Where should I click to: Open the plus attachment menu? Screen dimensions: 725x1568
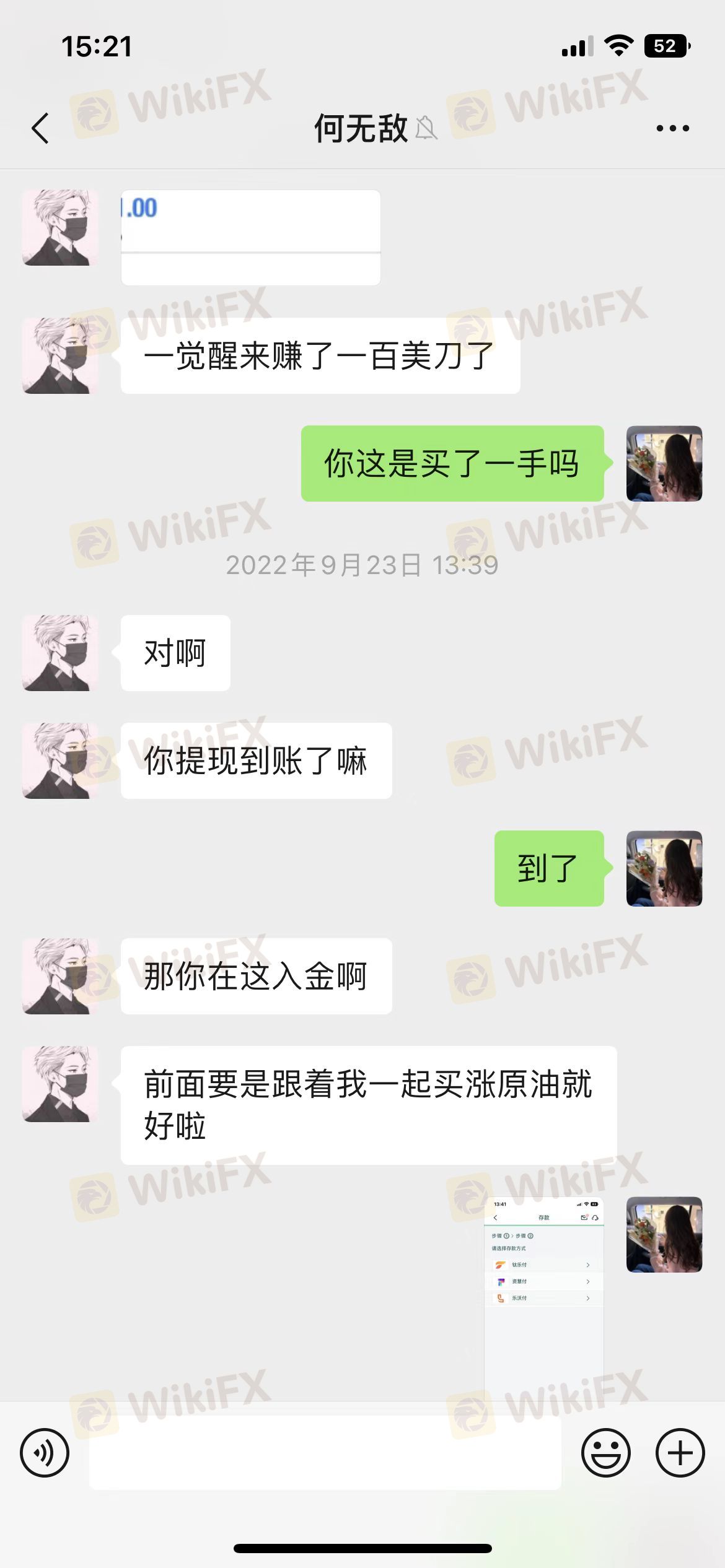(680, 1452)
